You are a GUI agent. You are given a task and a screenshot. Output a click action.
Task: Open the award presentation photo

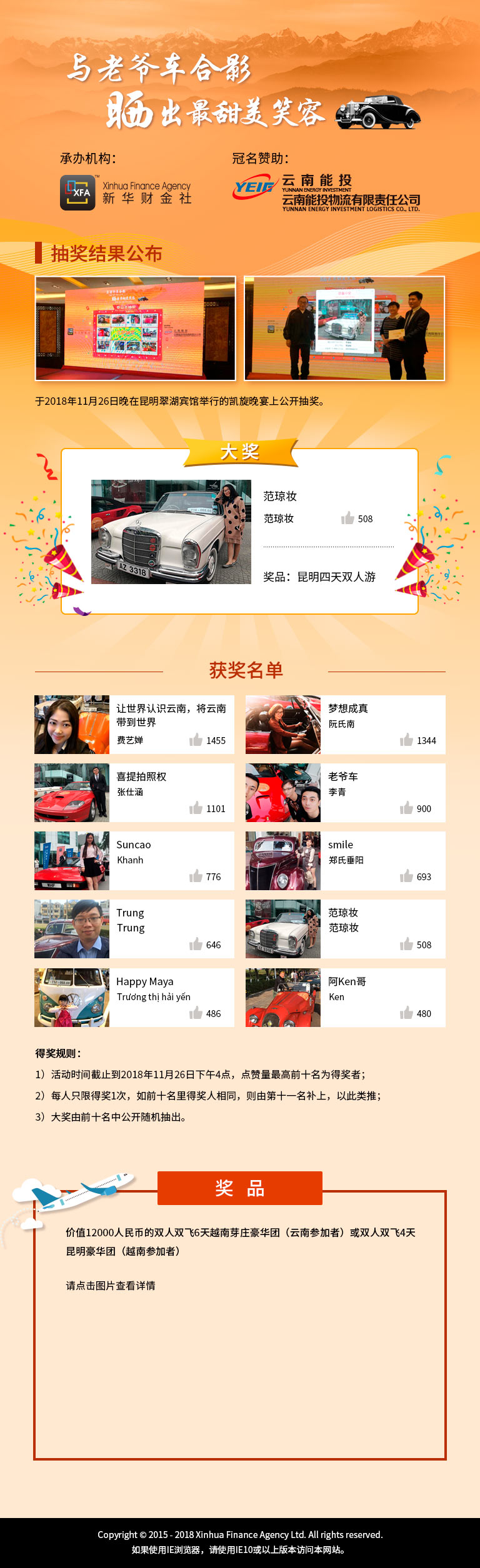coord(344,328)
